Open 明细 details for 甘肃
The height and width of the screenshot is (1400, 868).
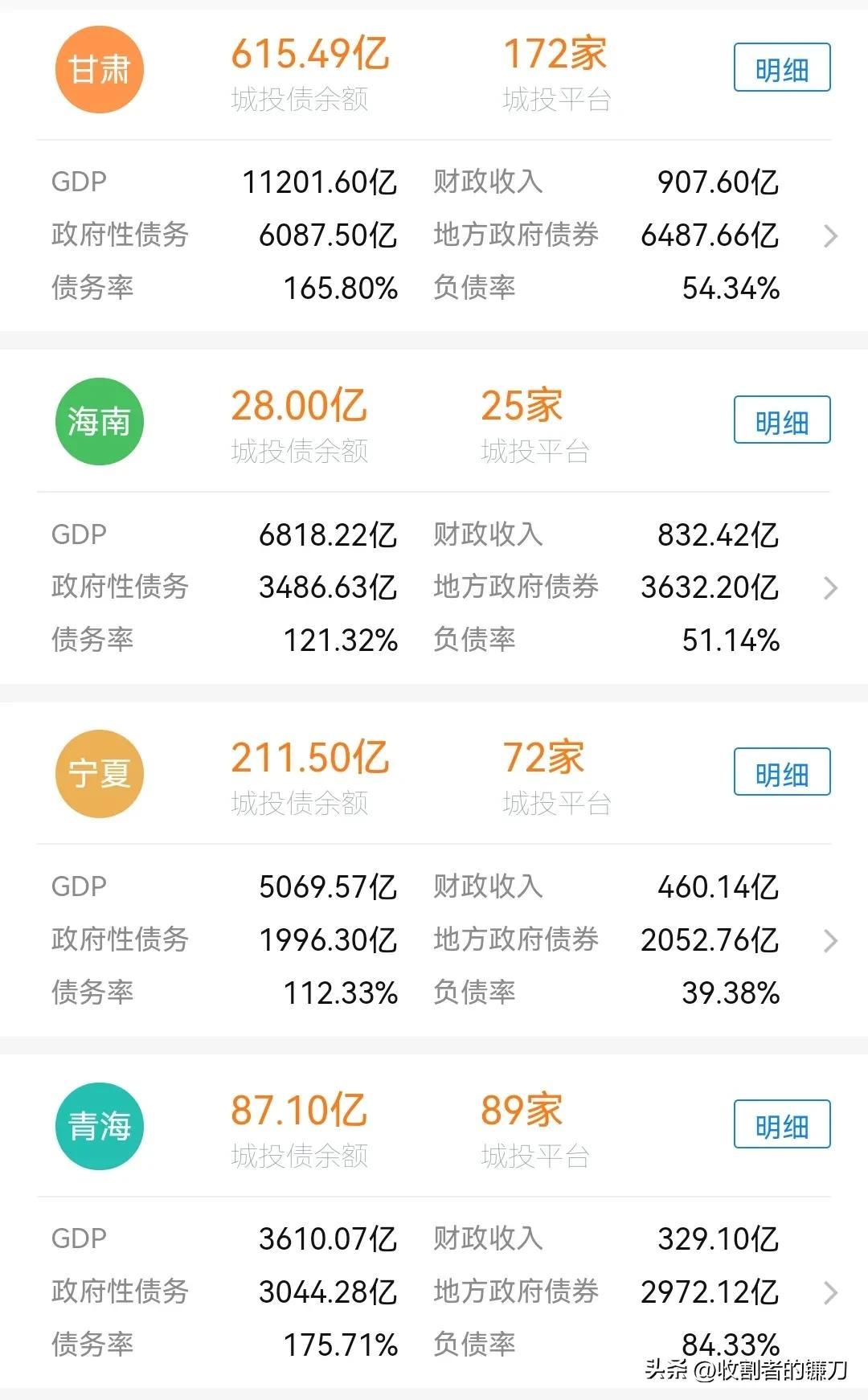(x=782, y=69)
